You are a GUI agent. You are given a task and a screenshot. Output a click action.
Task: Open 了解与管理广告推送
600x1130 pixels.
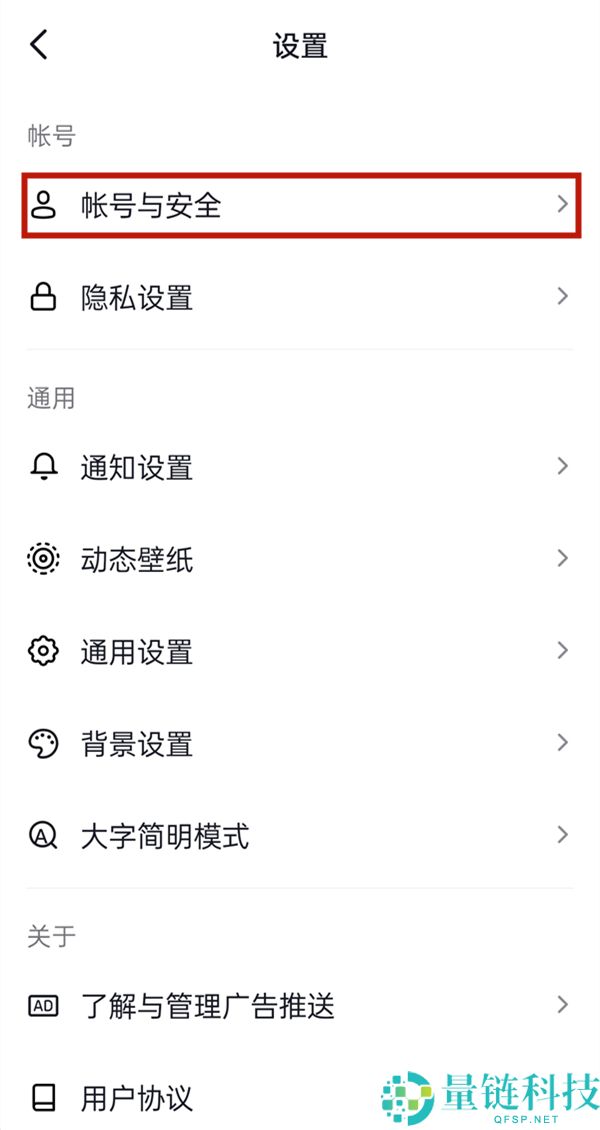point(300,1006)
